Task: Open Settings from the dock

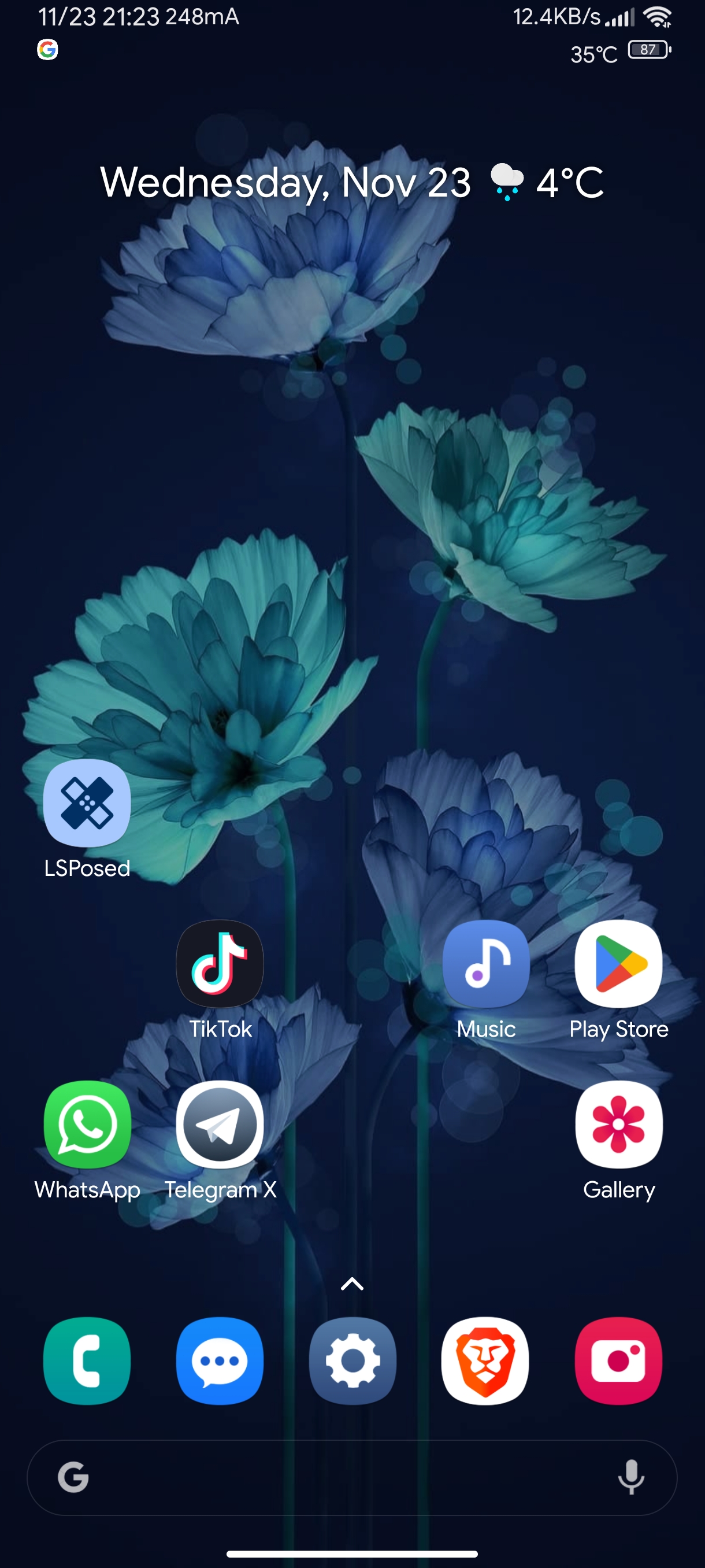Action: pyautogui.click(x=352, y=1360)
